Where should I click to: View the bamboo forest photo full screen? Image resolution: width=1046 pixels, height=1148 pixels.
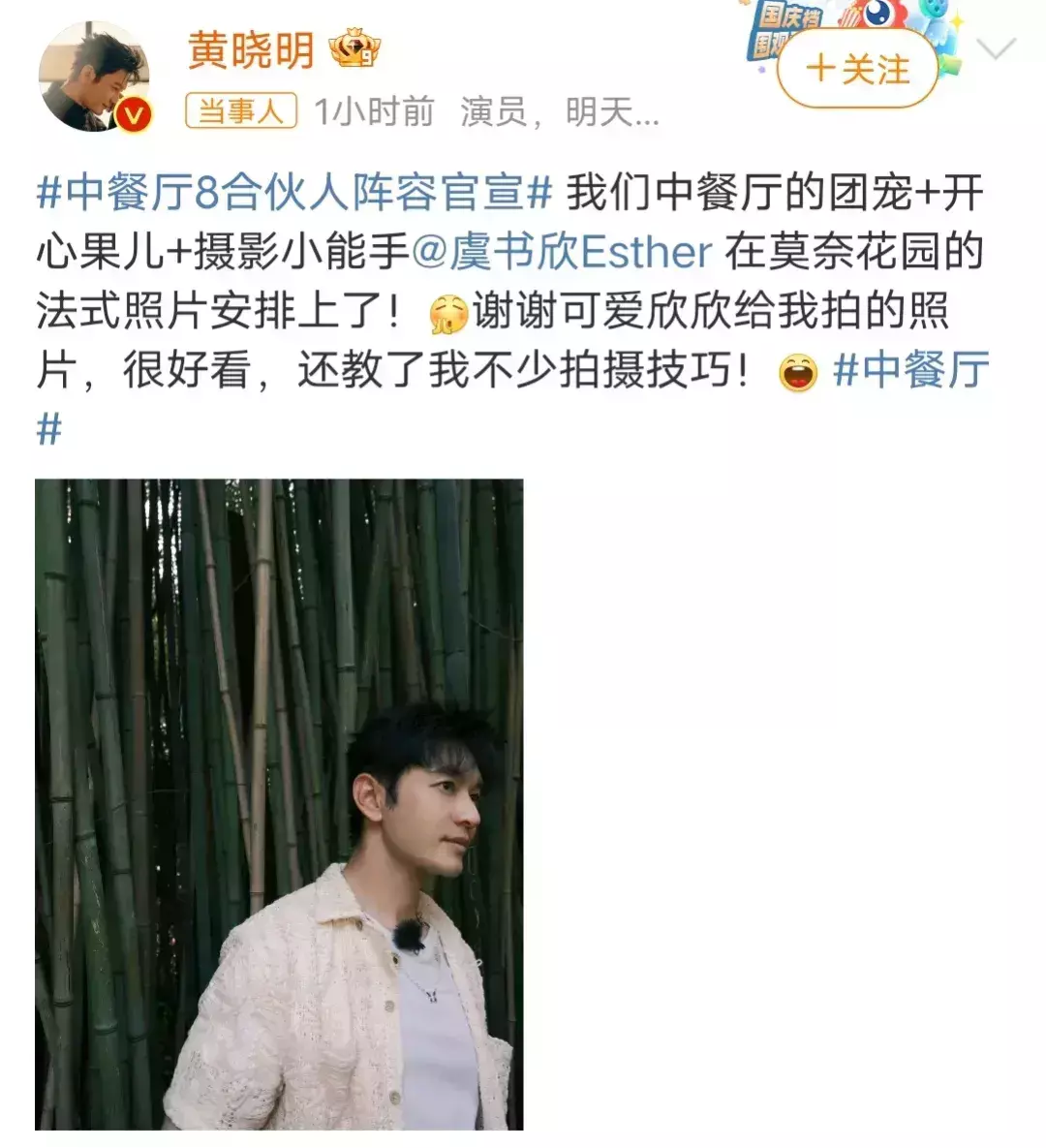[279, 804]
